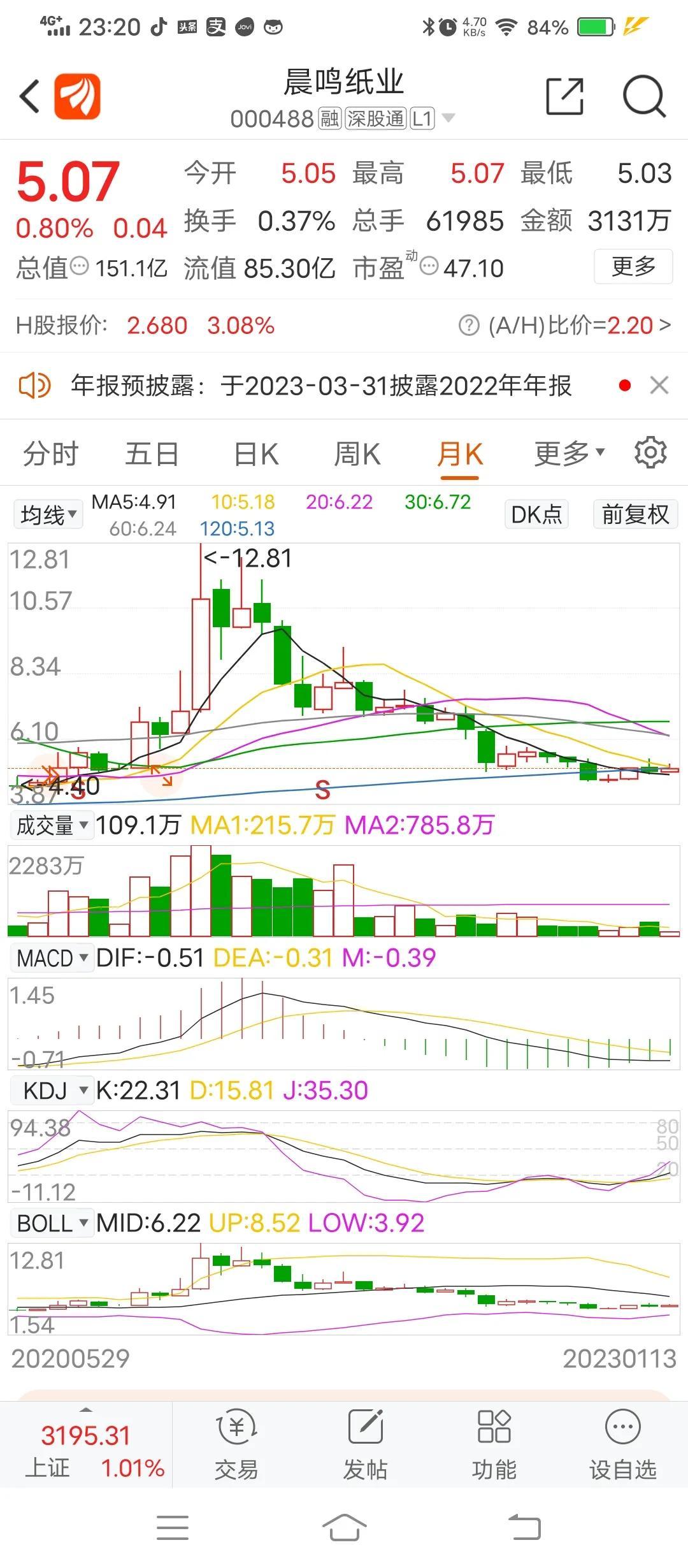
Task: Switch to the 分时 chart tab
Action: point(51,454)
